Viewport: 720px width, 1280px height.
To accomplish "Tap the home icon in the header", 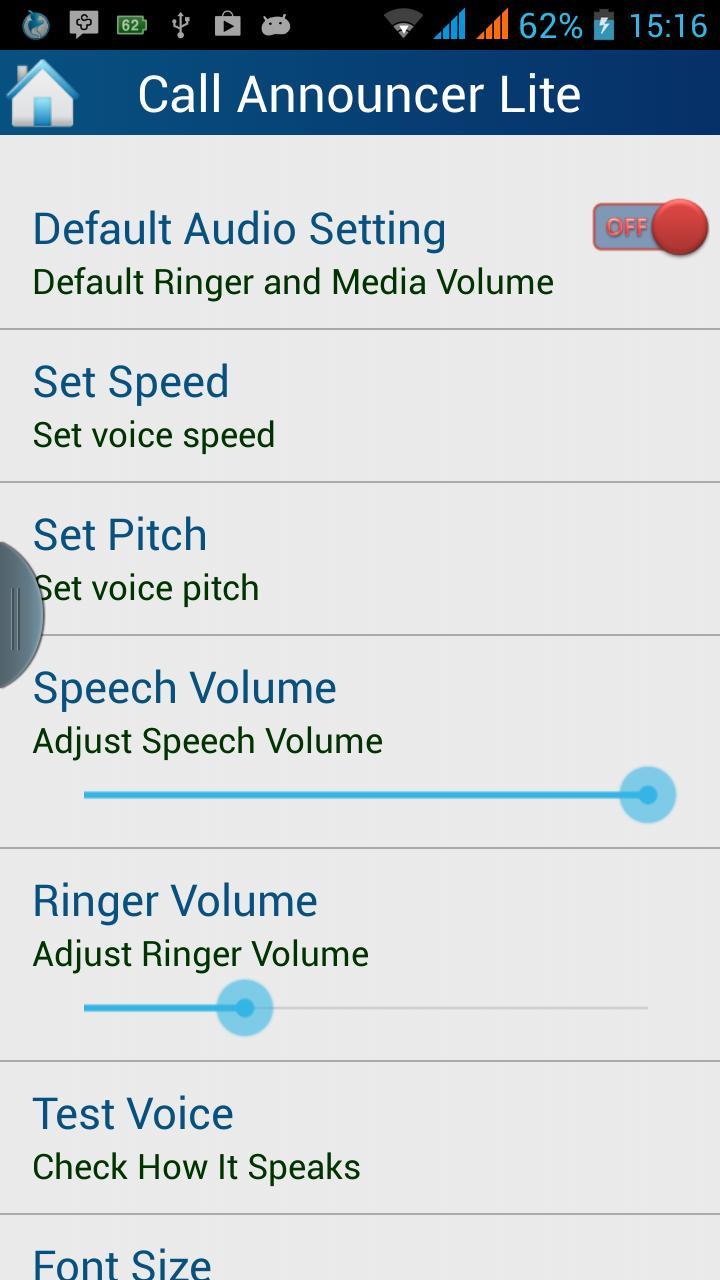I will [41, 93].
